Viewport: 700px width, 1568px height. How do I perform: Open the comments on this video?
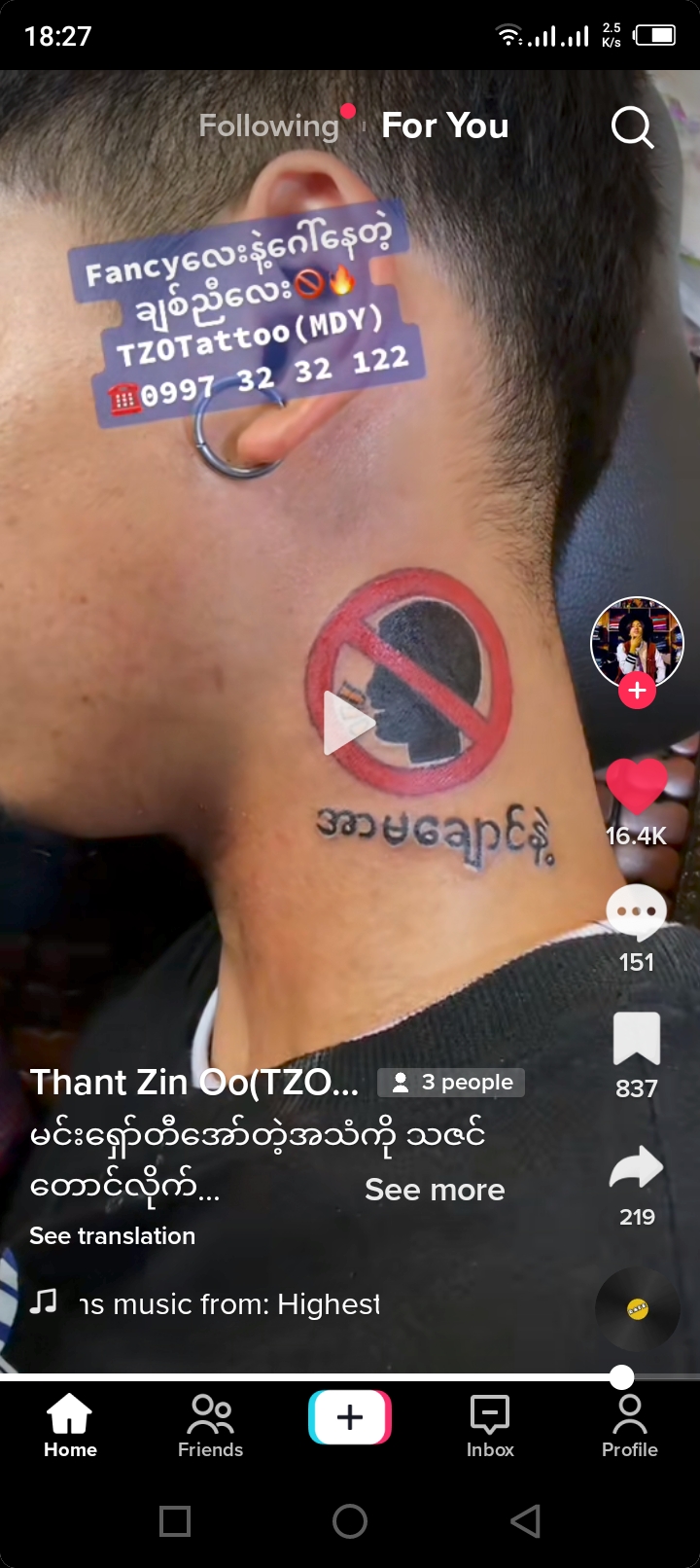(637, 912)
